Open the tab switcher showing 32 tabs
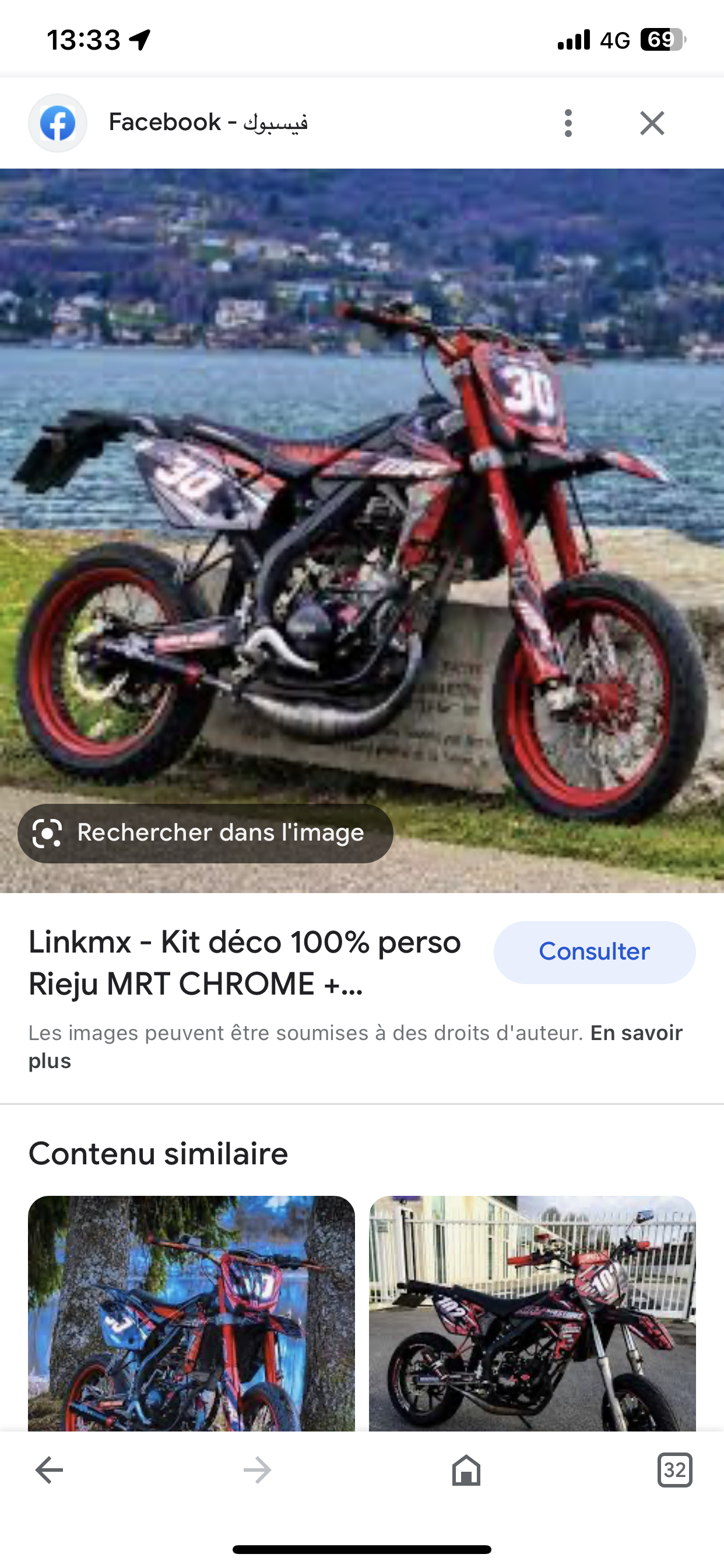Screen dimensions: 724x1568 click(674, 1470)
